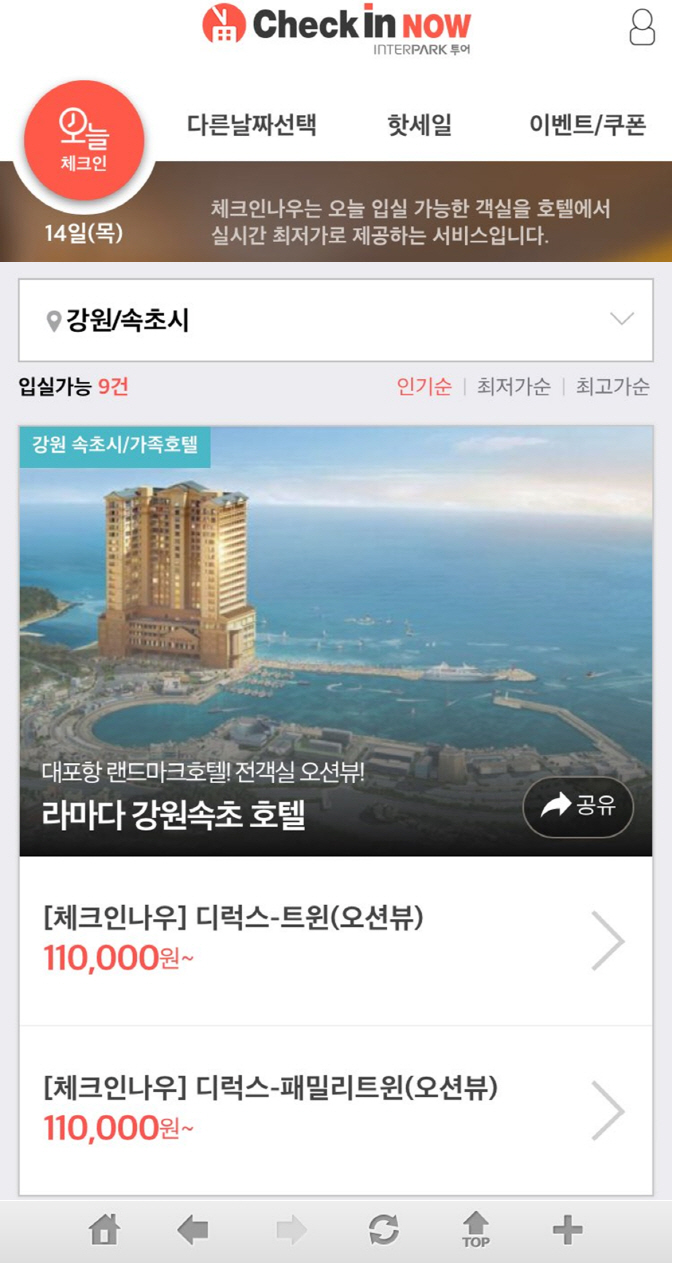
Task: Tap the plus icon in the toolbar
Action: pos(567,1230)
